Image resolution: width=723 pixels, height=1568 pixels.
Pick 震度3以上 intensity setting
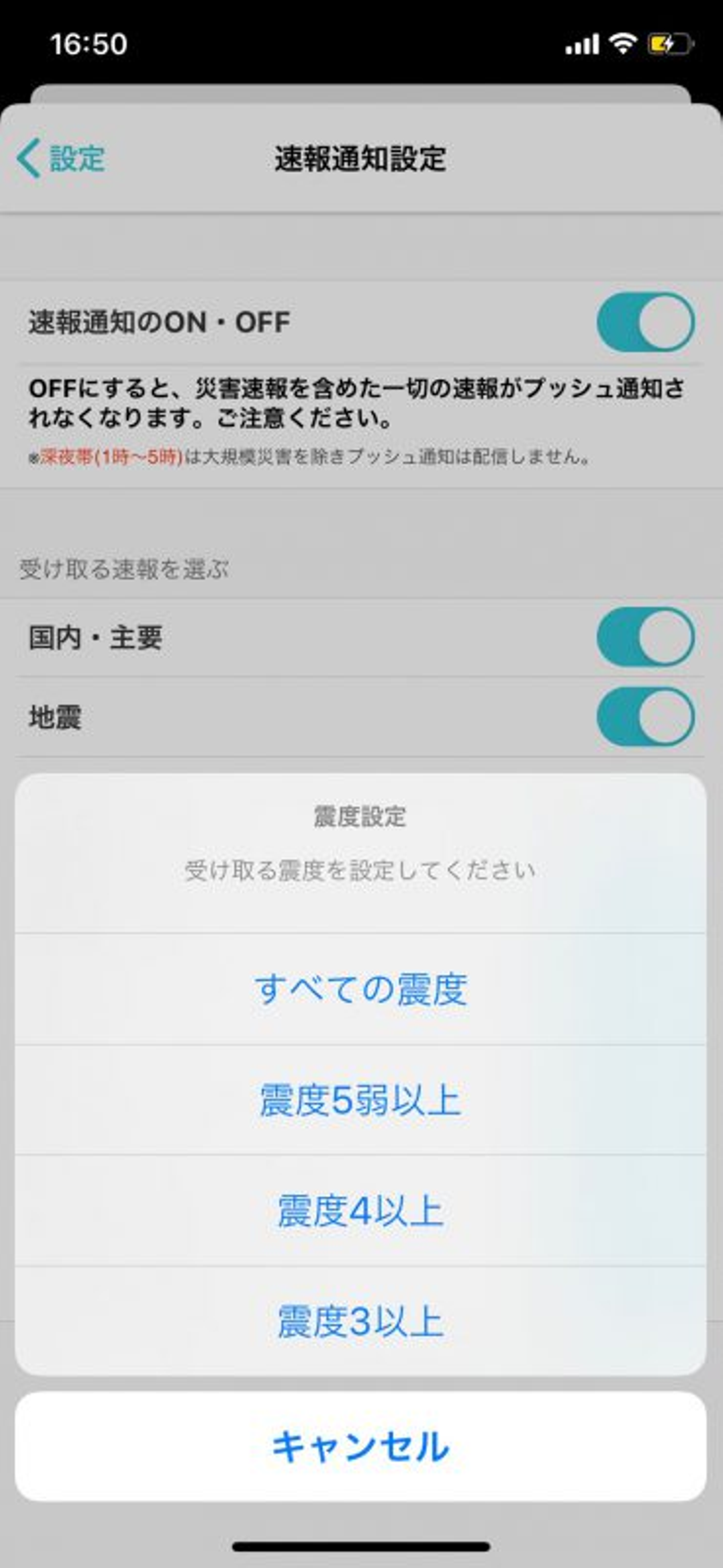tap(361, 1321)
